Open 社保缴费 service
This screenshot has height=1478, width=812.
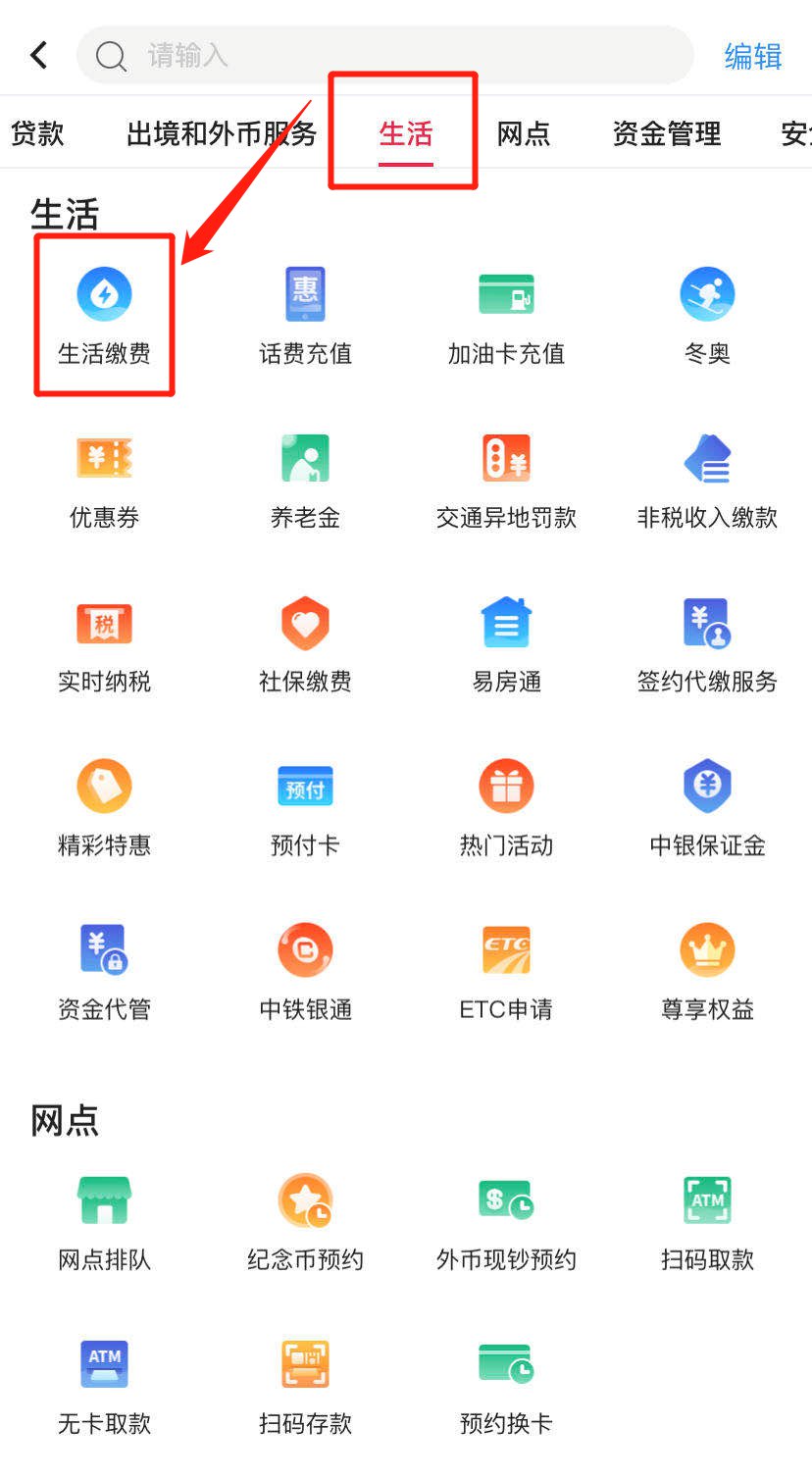[x=305, y=642]
